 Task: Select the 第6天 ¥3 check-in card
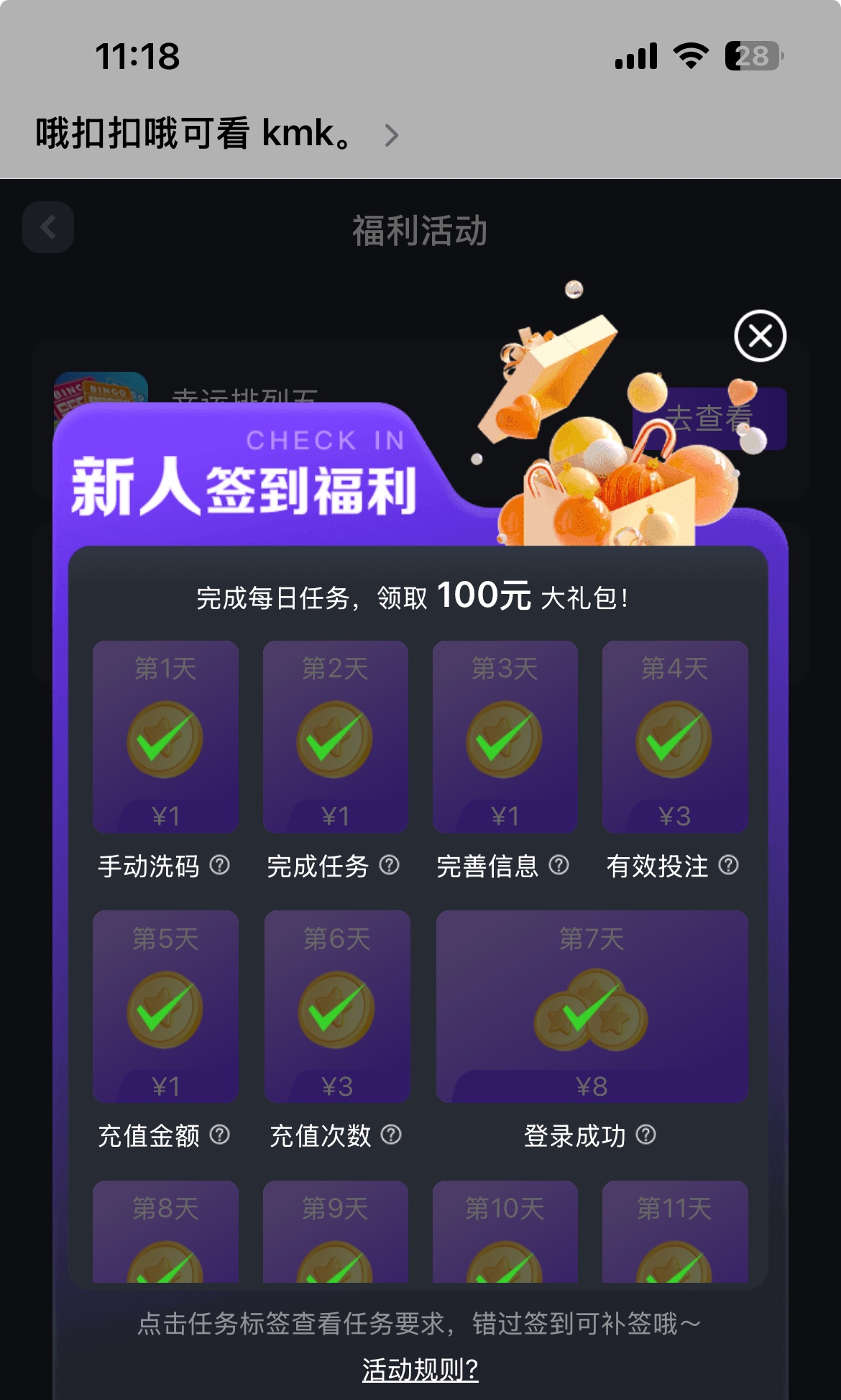[336, 1007]
